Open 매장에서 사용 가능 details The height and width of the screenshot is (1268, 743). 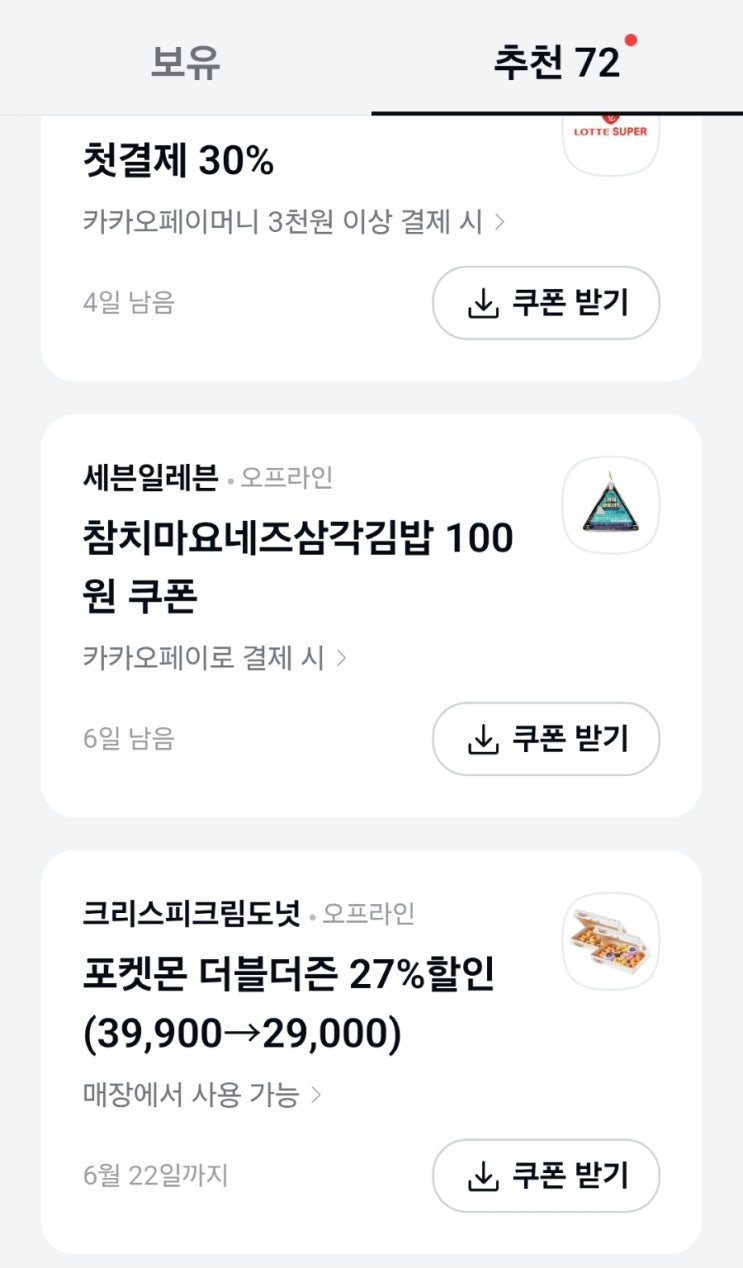201,1094
